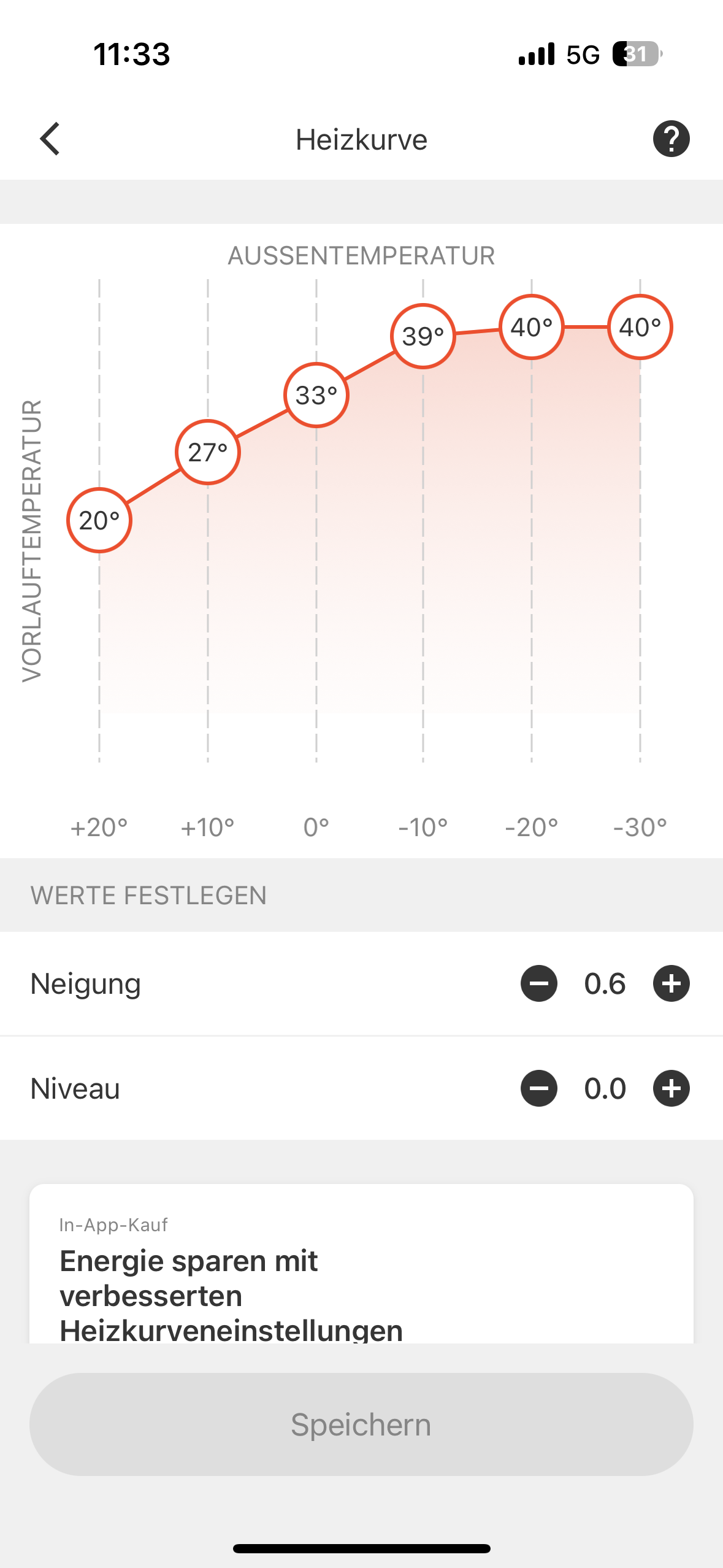The image size is (723, 1568).
Task: Increase the Niveau value
Action: 671,1088
